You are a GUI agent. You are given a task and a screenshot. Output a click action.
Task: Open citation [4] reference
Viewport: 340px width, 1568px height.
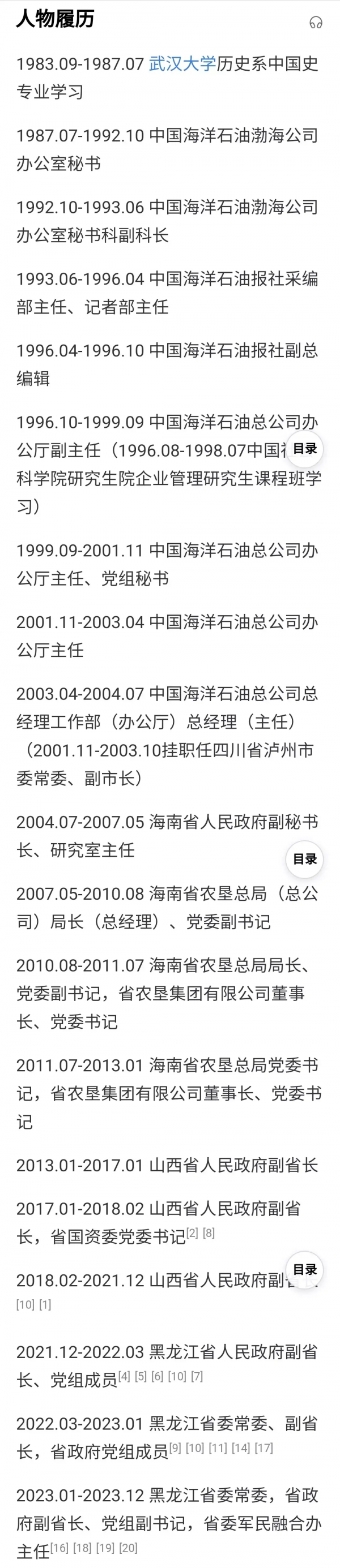[124, 1376]
